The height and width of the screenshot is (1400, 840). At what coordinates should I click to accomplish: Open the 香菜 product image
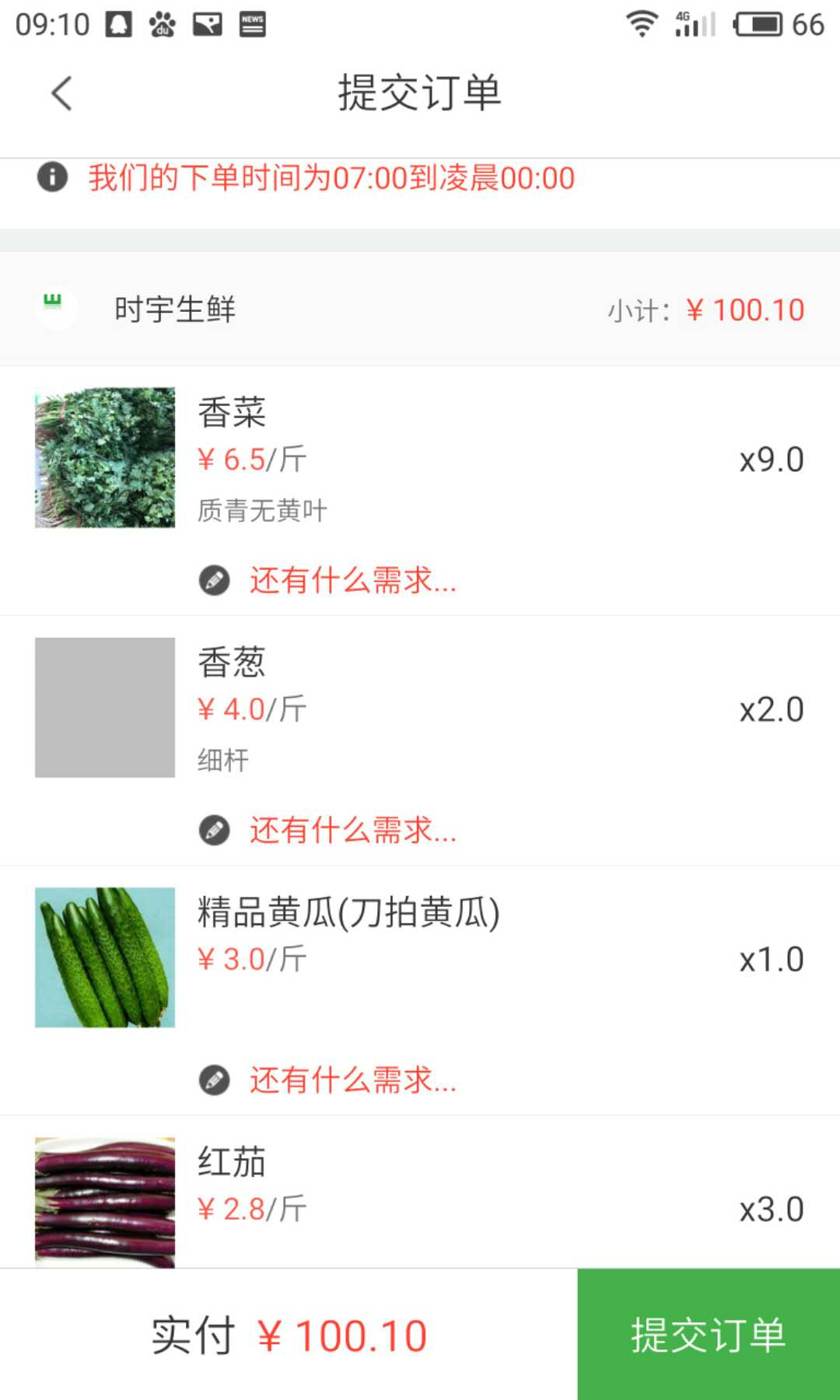(105, 458)
